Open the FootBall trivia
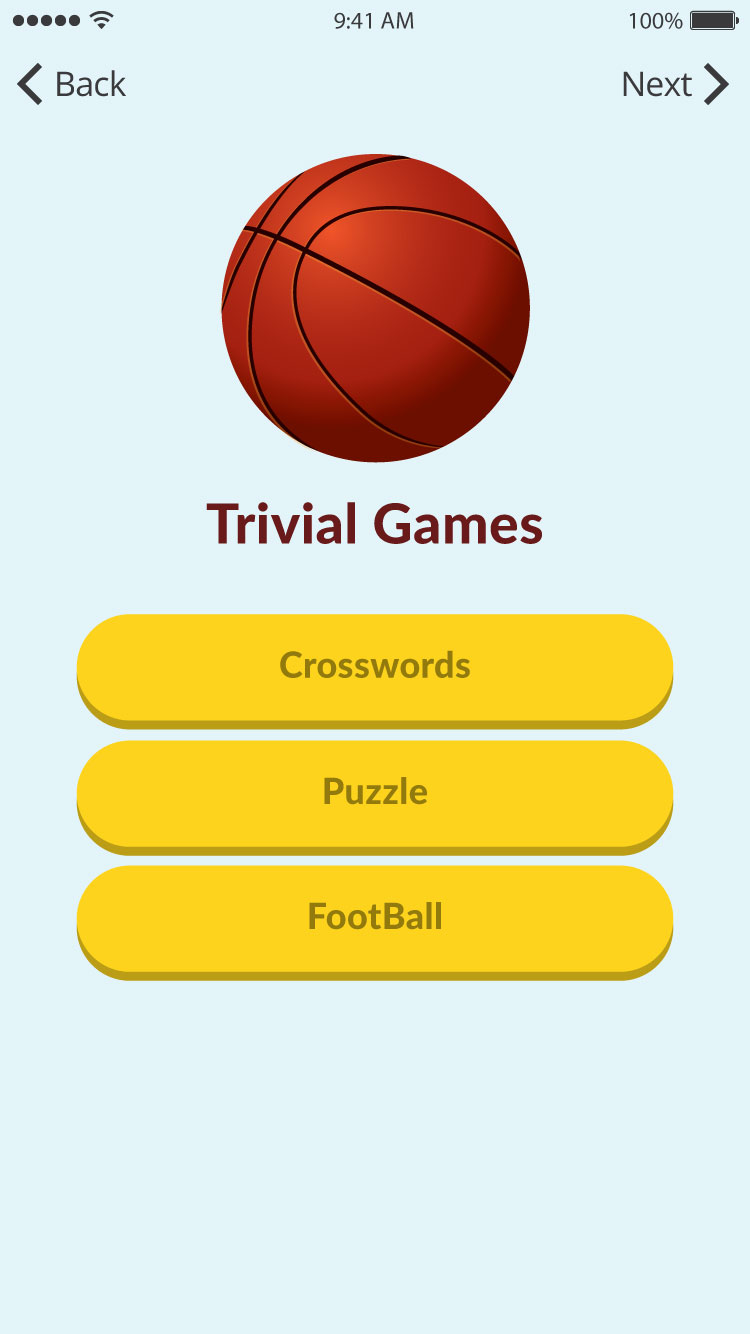 pos(375,922)
